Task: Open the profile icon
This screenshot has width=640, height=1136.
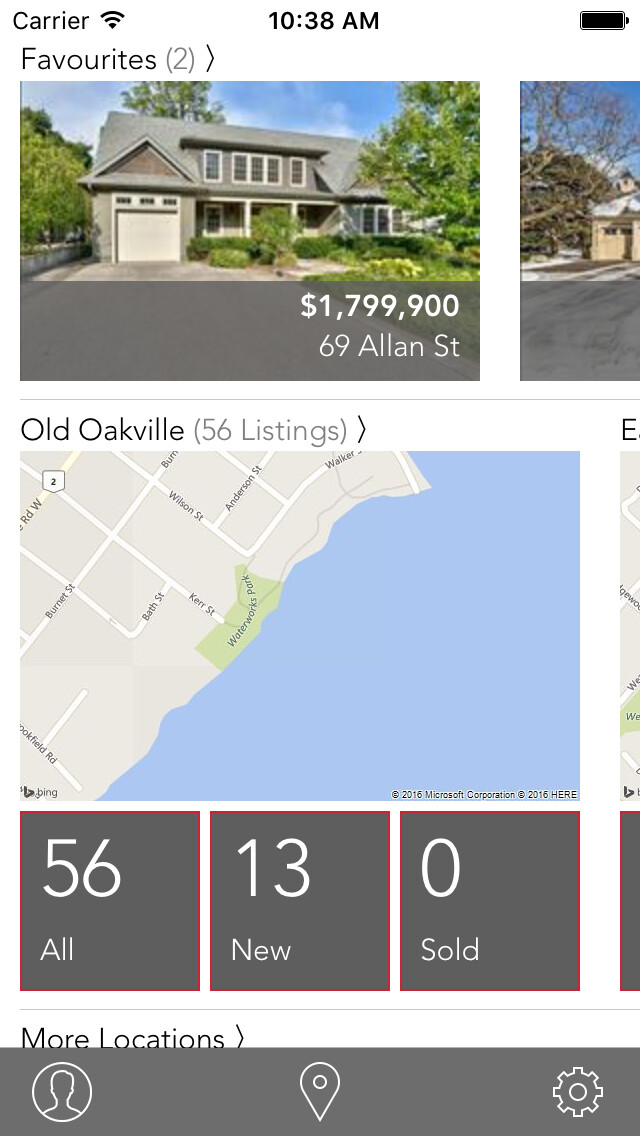Action: pos(62,1091)
